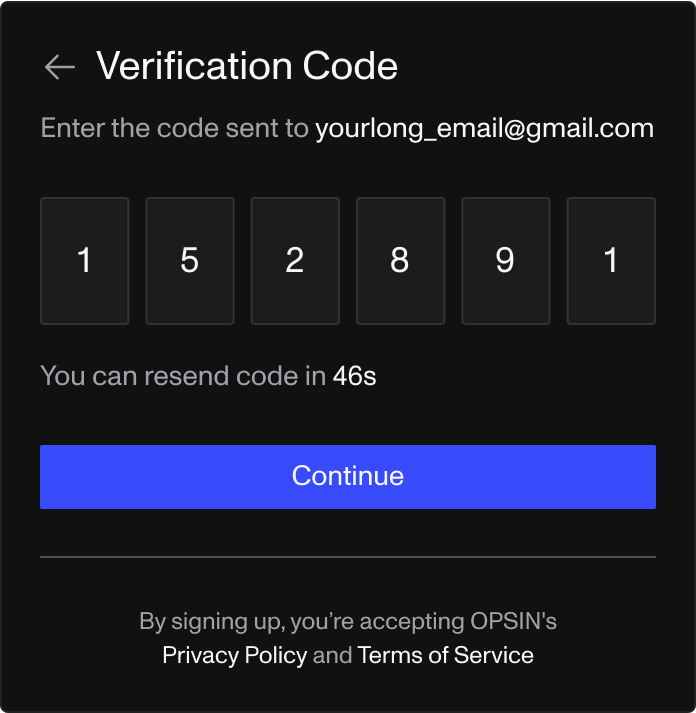Open the Privacy Policy link

(234, 656)
